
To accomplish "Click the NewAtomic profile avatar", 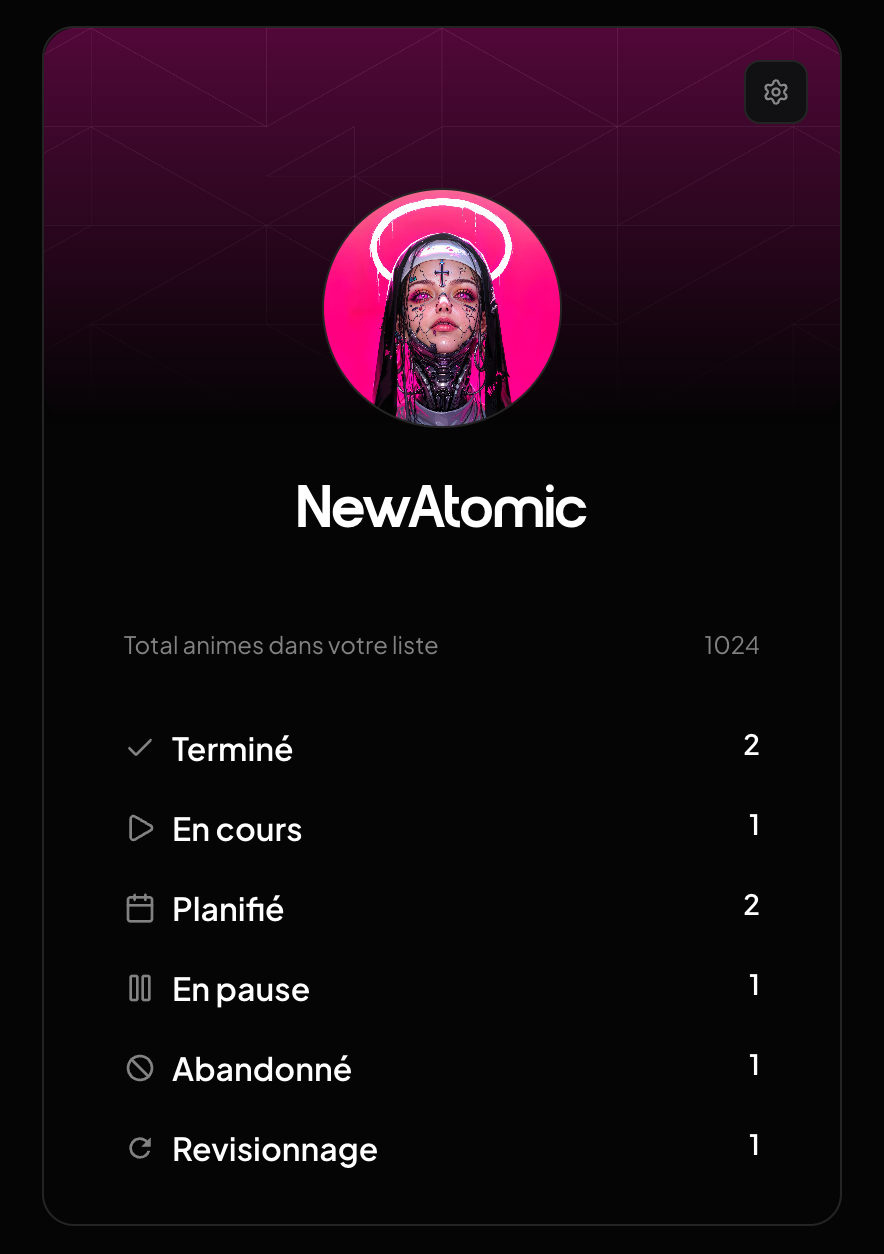I will (x=442, y=309).
